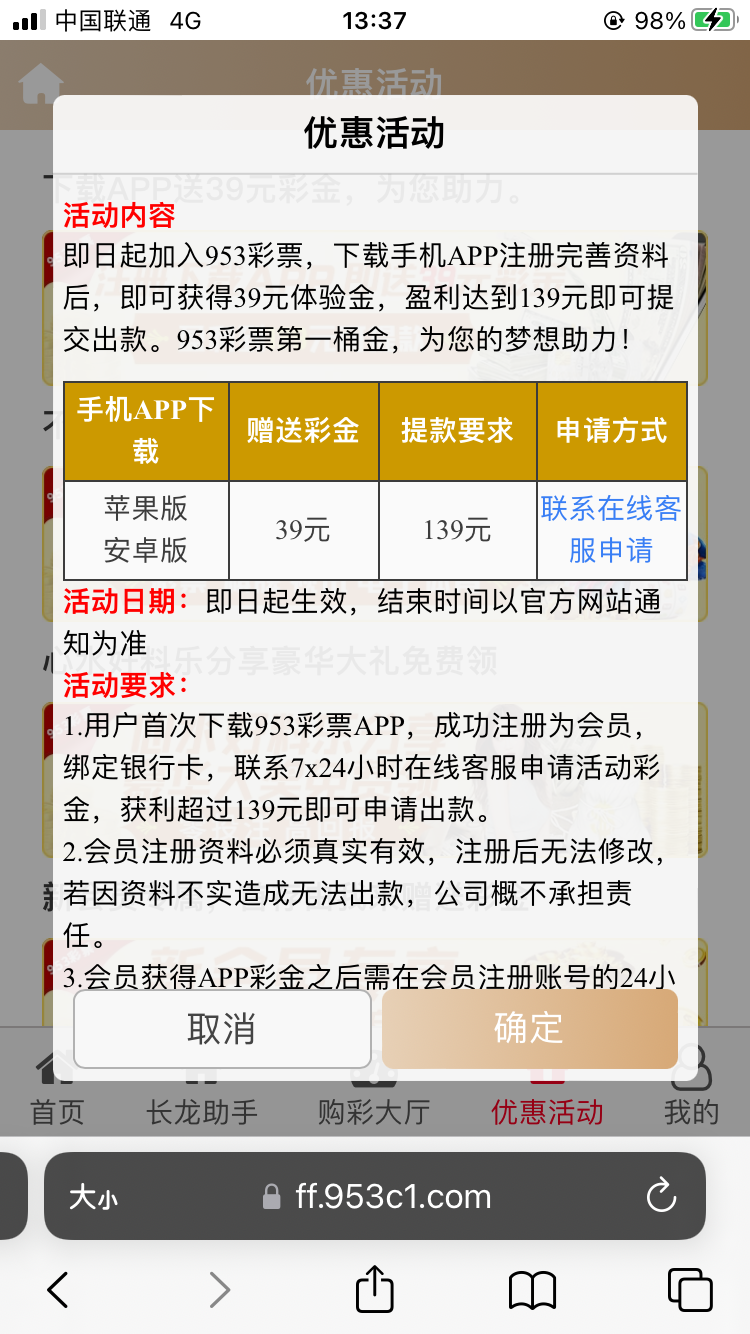The height and width of the screenshot is (1334, 750).
Task: Tap the Safari page settings 大小 button
Action: (93, 1197)
